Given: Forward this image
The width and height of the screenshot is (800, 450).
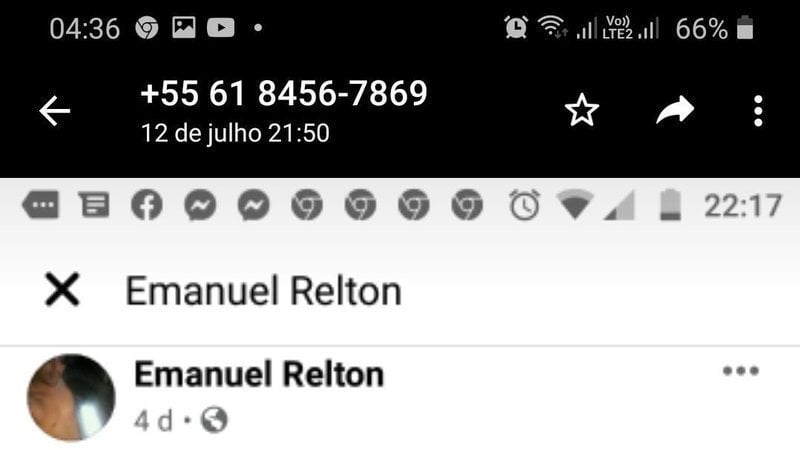Looking at the screenshot, I should coord(675,111).
